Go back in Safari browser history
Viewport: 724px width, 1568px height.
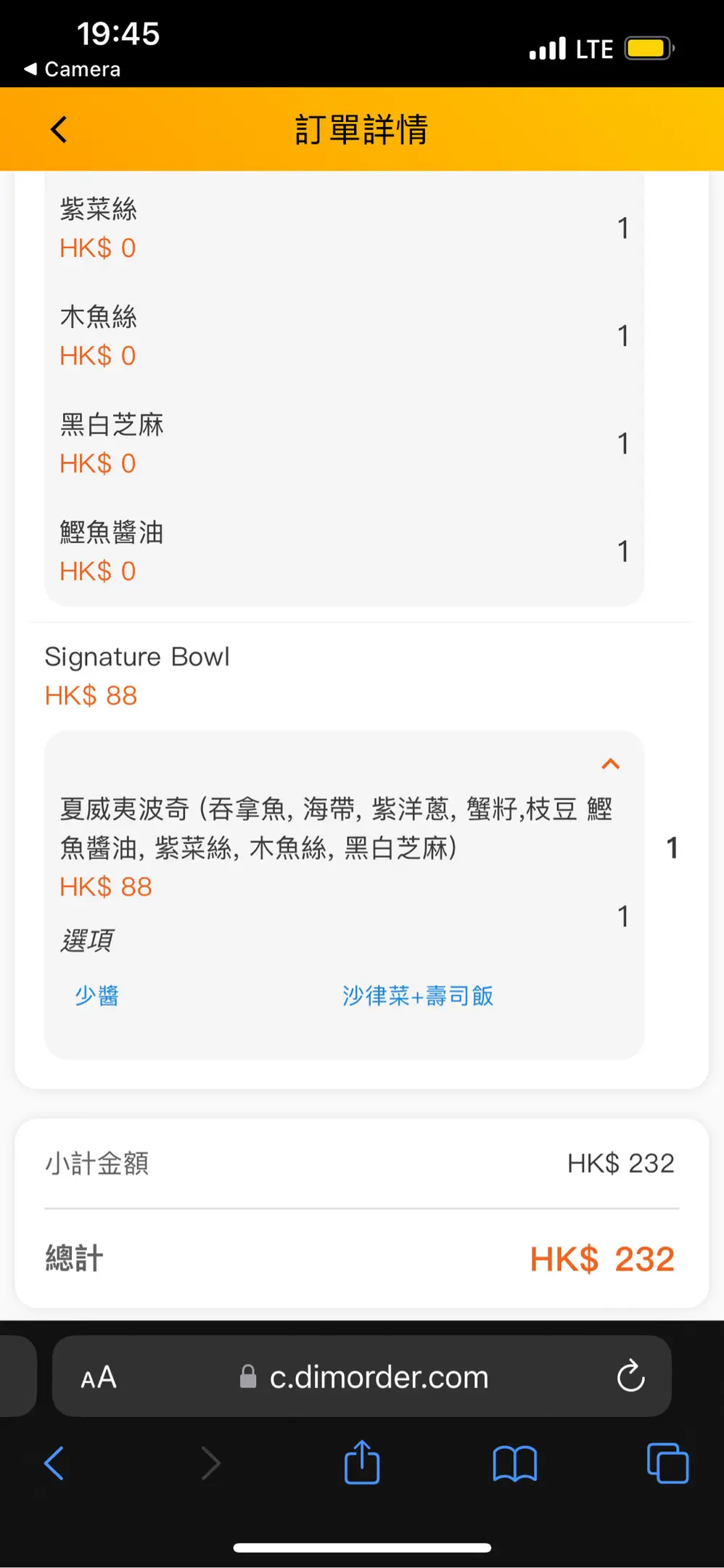coord(54,1463)
